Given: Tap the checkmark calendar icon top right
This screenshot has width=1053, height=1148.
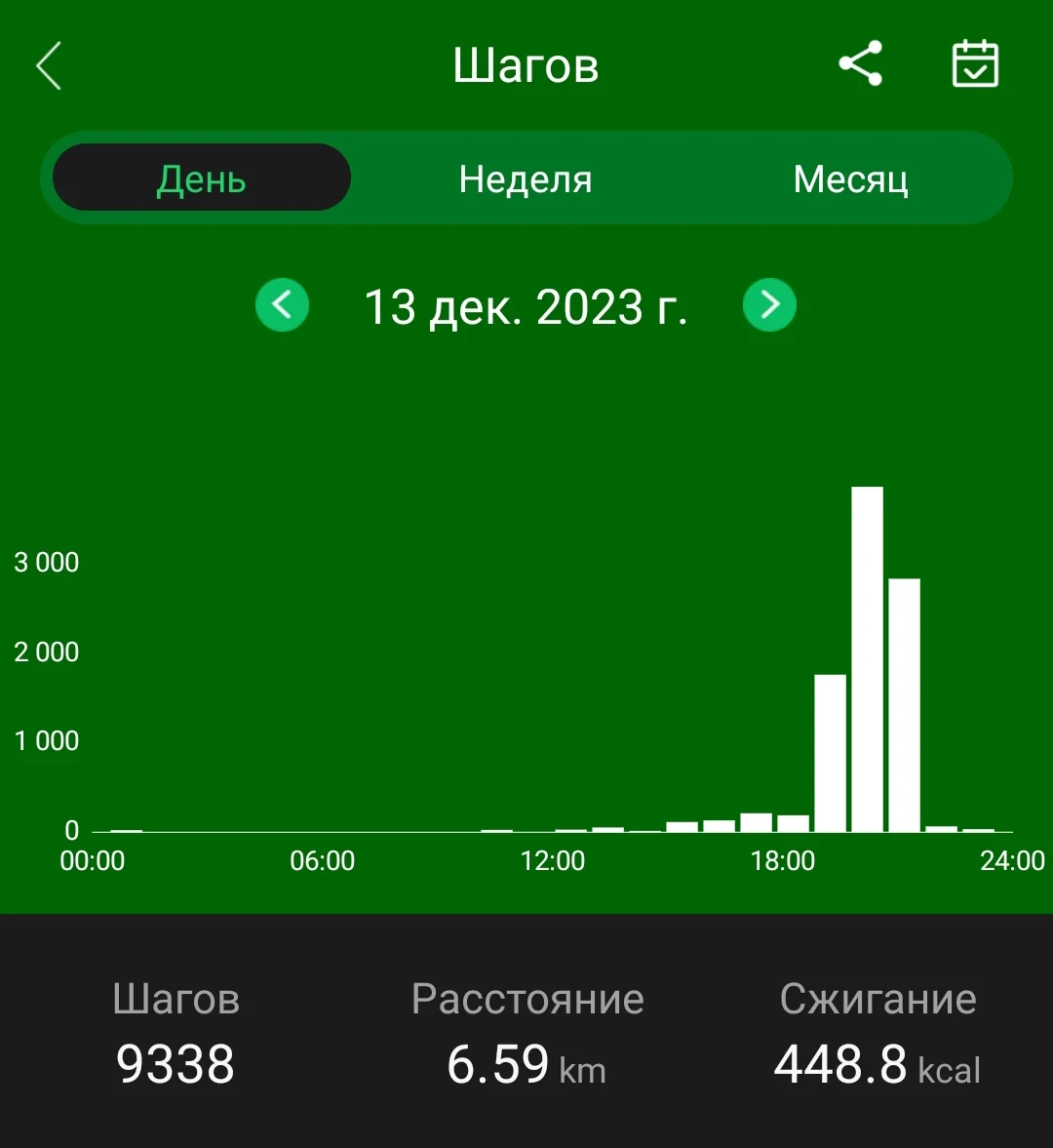Looking at the screenshot, I should tap(975, 63).
